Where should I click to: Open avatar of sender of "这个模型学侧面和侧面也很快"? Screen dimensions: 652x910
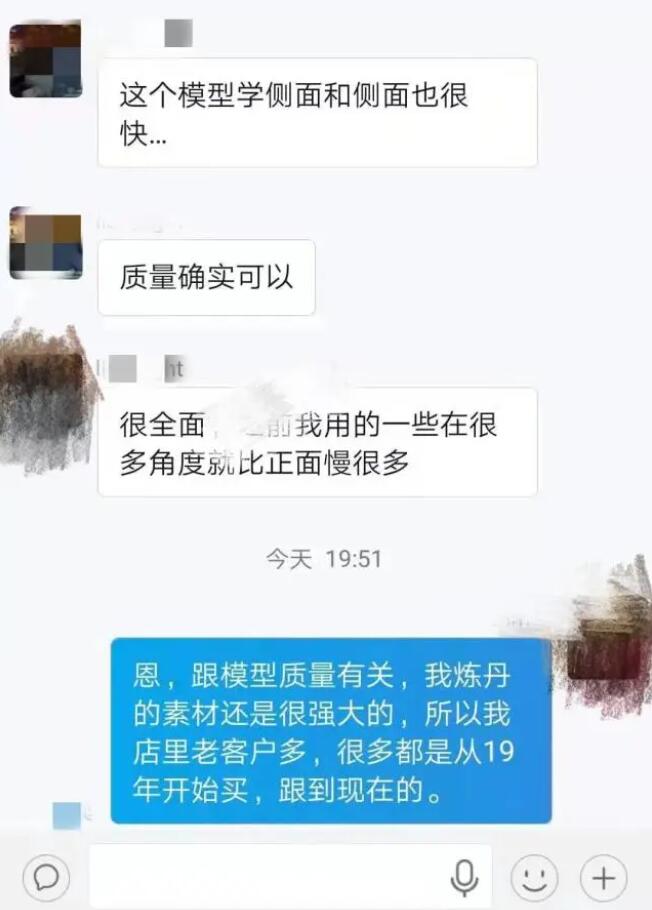pyautogui.click(x=45, y=60)
